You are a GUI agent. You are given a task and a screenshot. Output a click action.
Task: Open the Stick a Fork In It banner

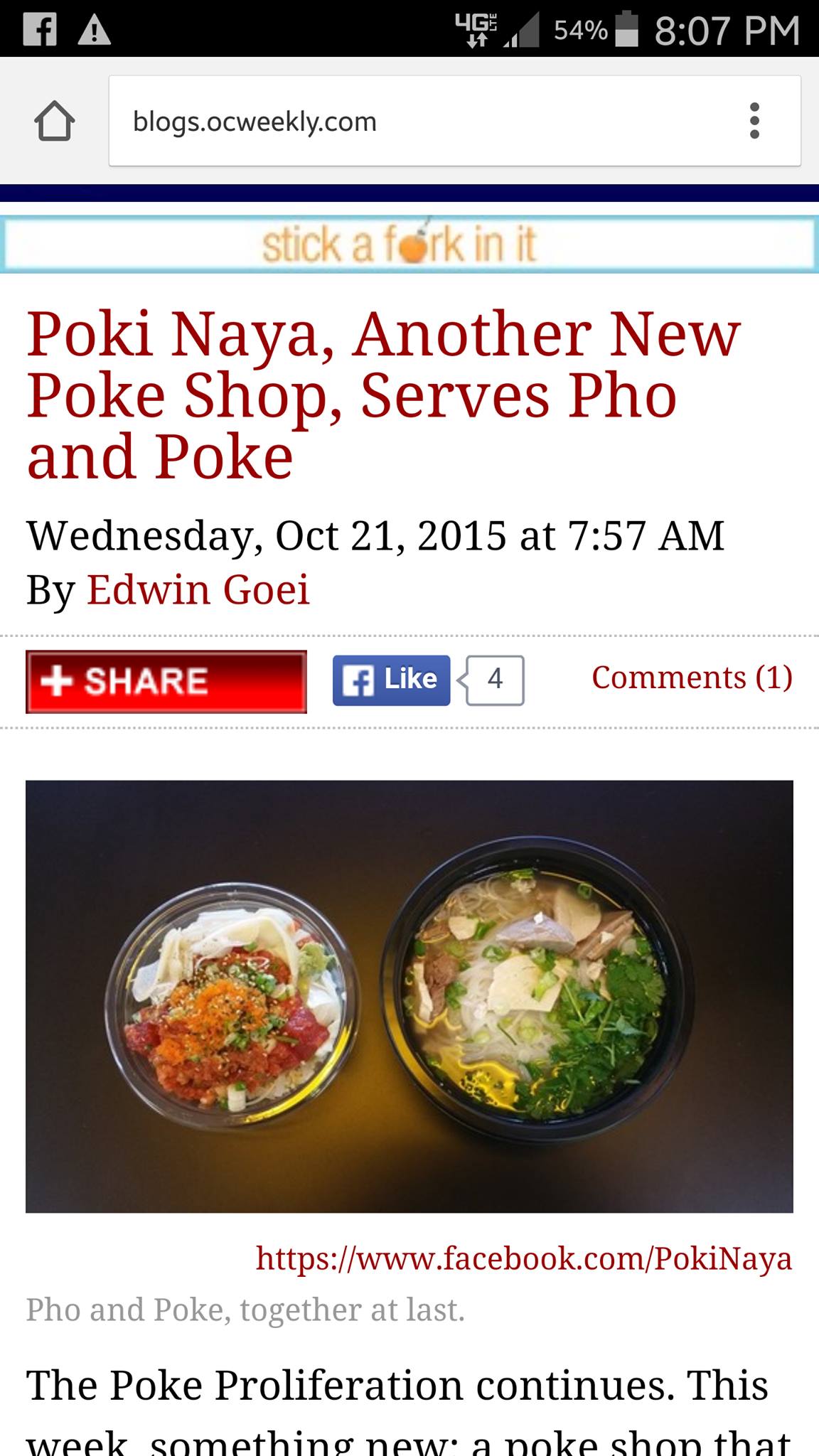point(409,244)
